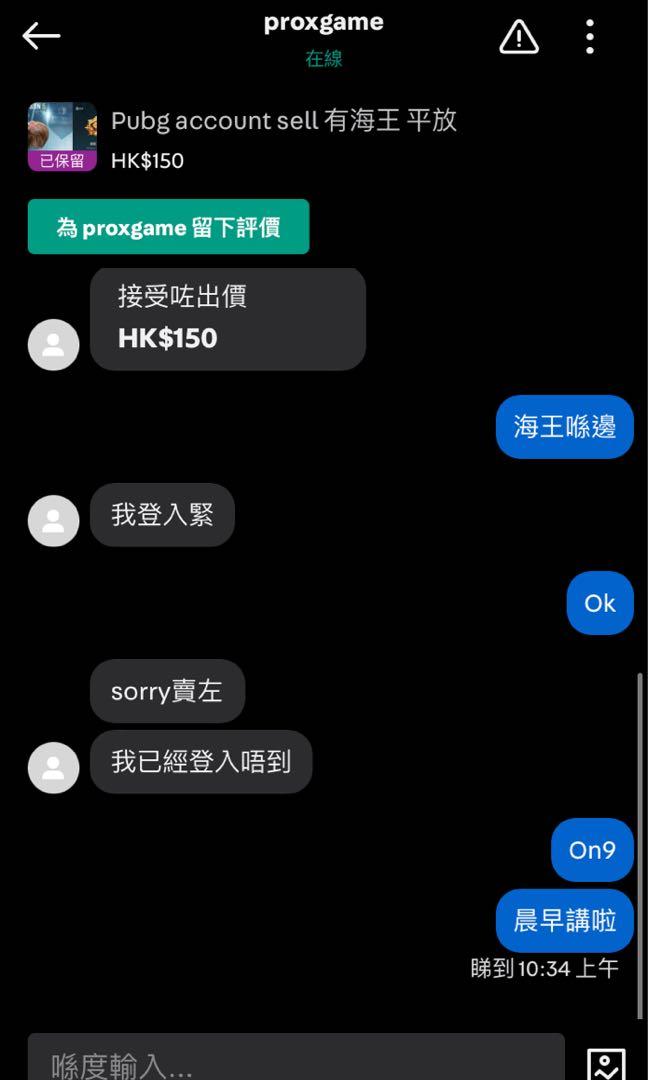Report user via warning triangle icon

coord(519,37)
